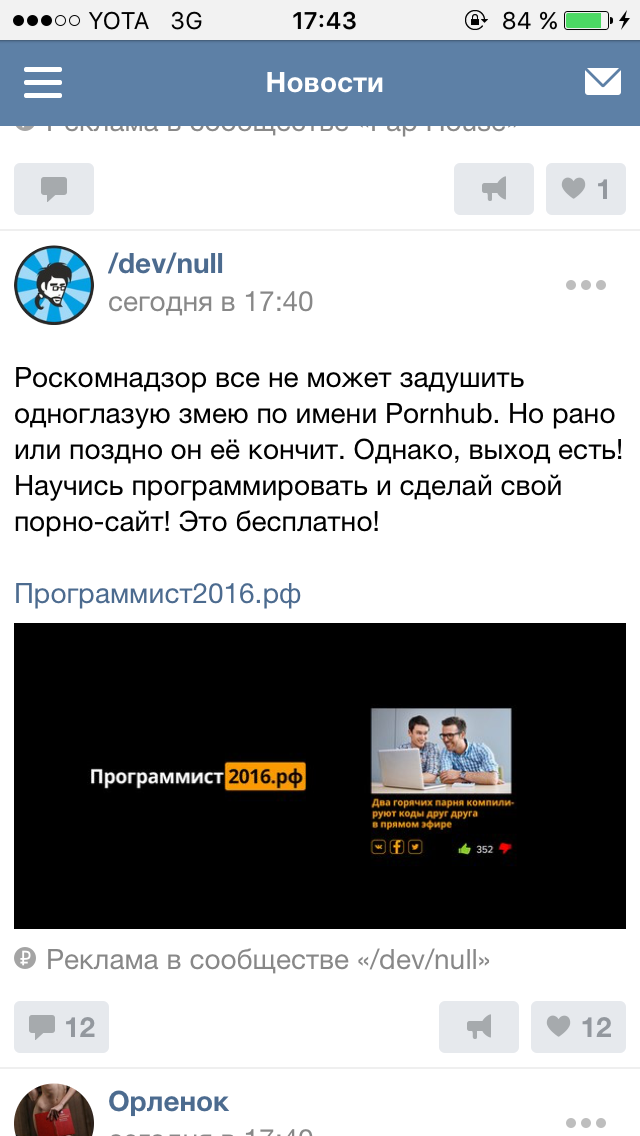This screenshot has width=640, height=1136.
Task: Follow the Программист2016.рф link
Action: (x=157, y=594)
